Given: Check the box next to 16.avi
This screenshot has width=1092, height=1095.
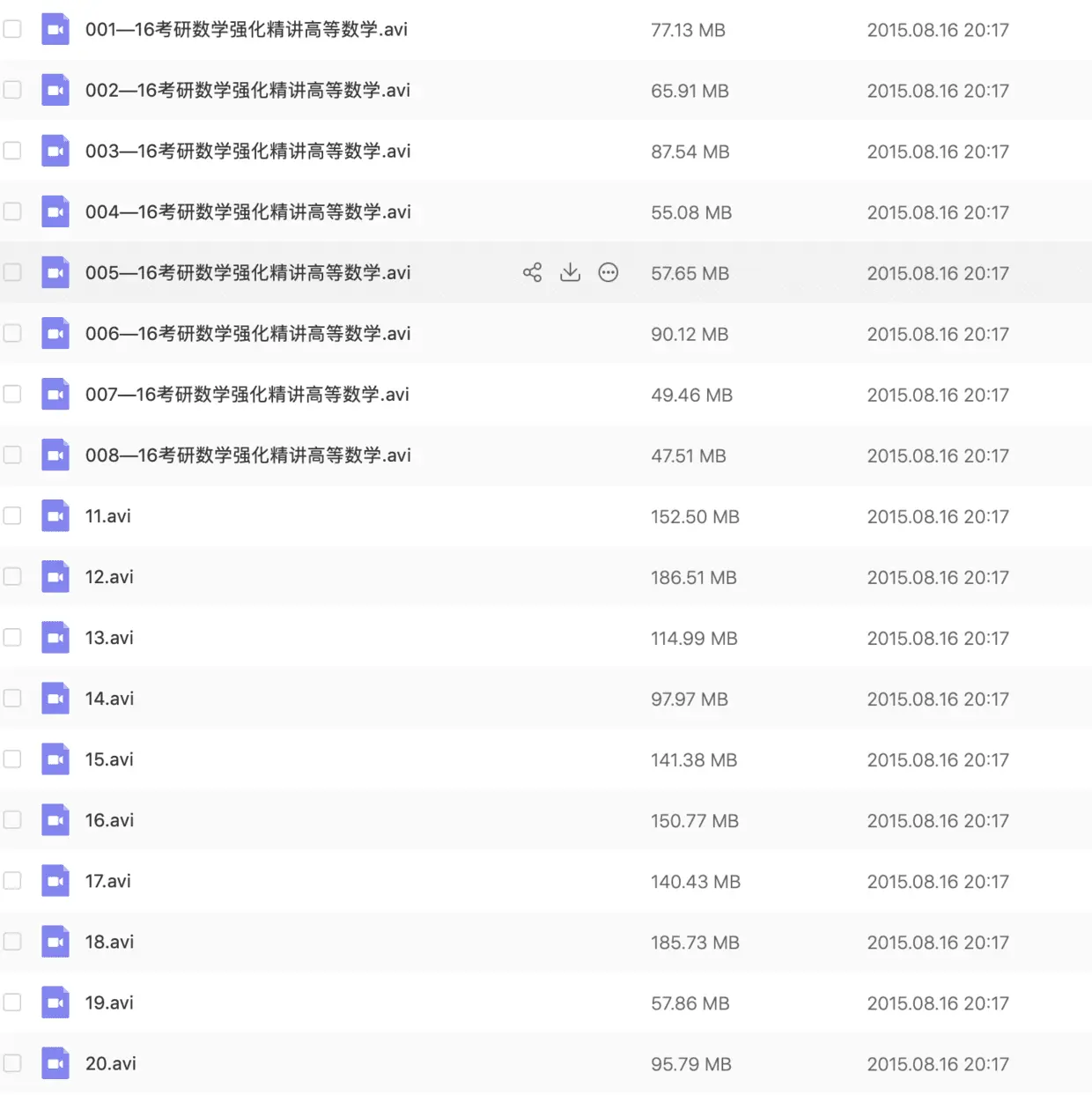Looking at the screenshot, I should pyautogui.click(x=12, y=820).
